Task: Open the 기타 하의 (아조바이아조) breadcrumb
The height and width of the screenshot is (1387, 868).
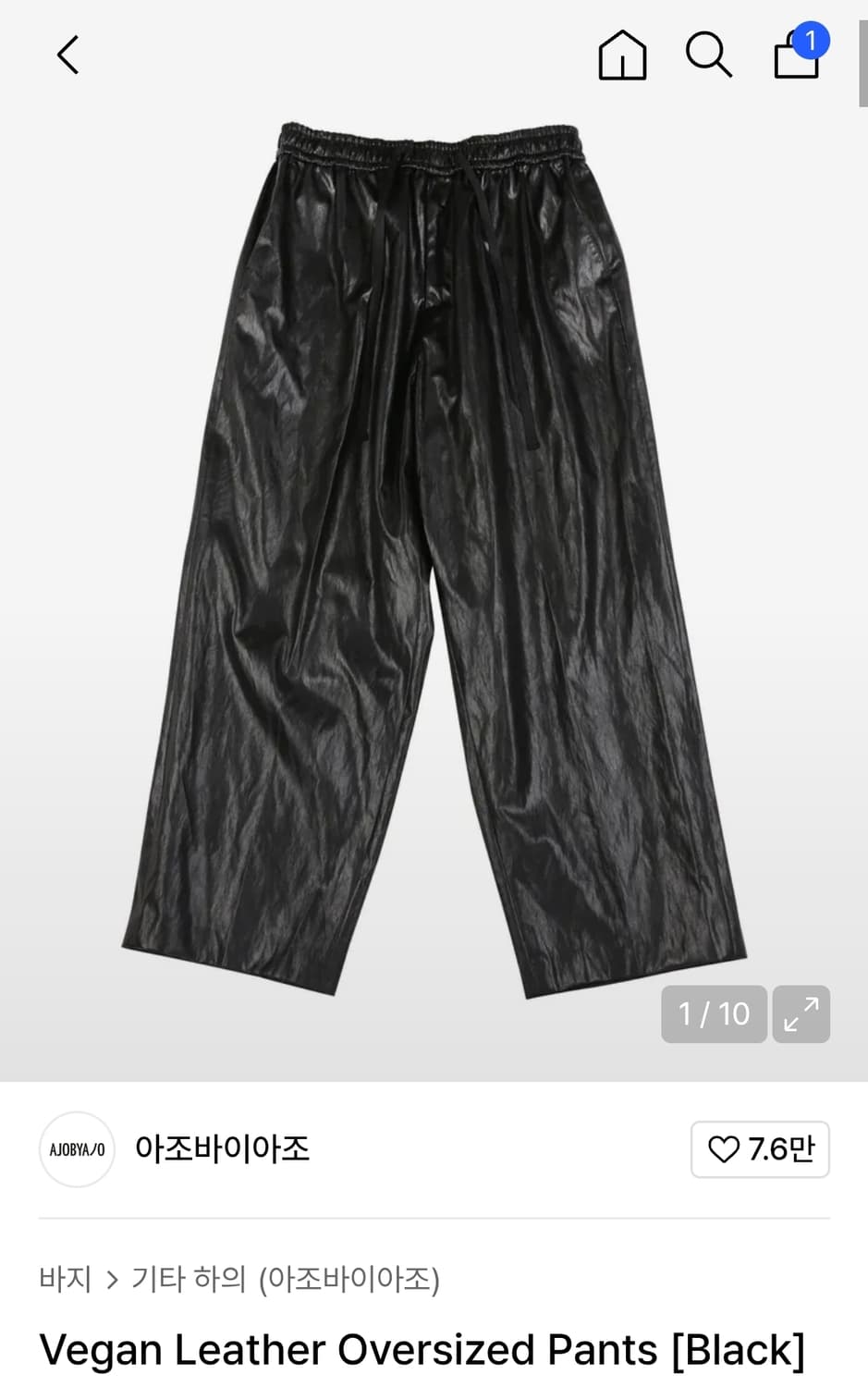Action: tap(285, 1279)
